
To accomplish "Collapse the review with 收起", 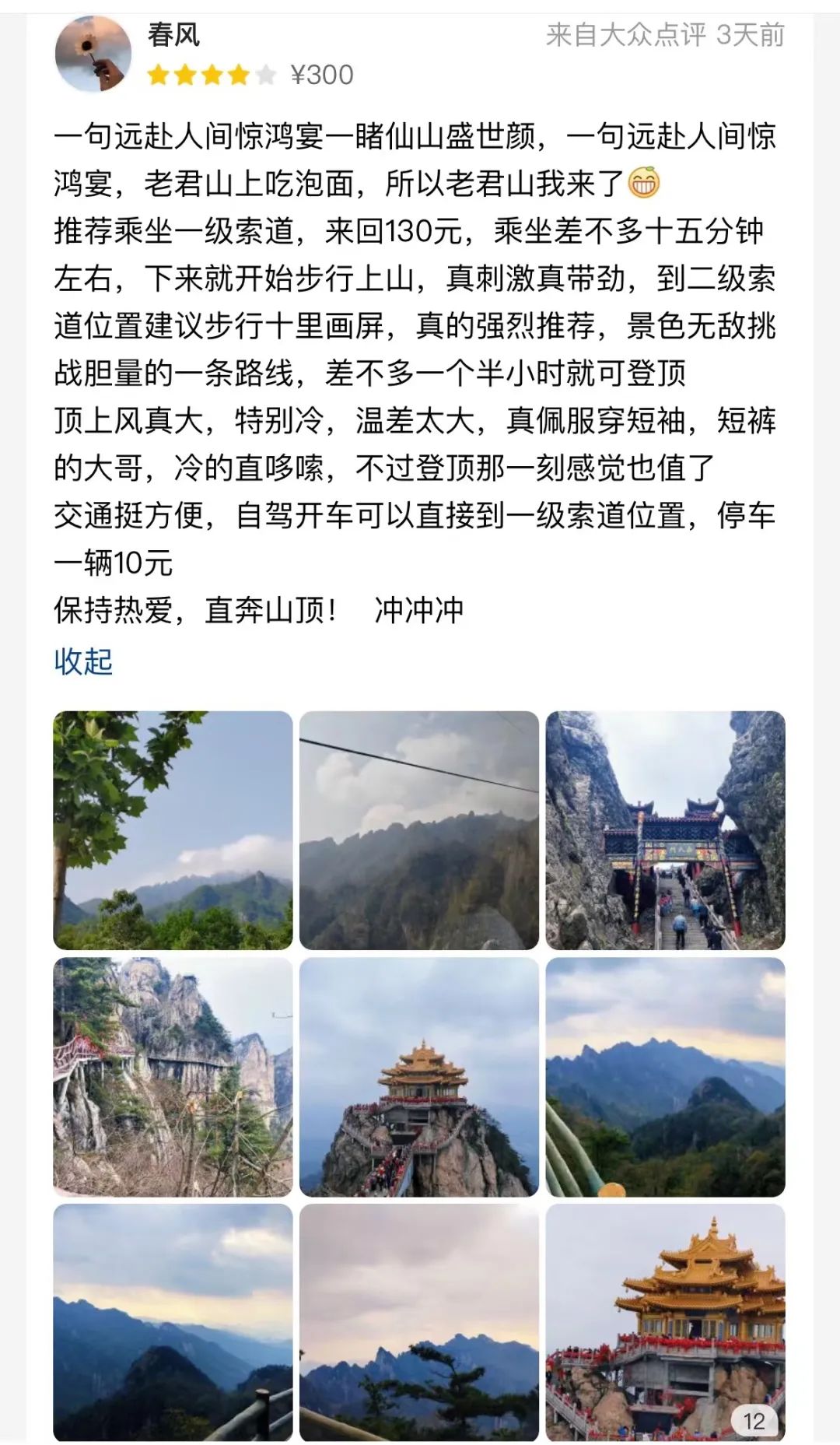I will click(83, 661).
